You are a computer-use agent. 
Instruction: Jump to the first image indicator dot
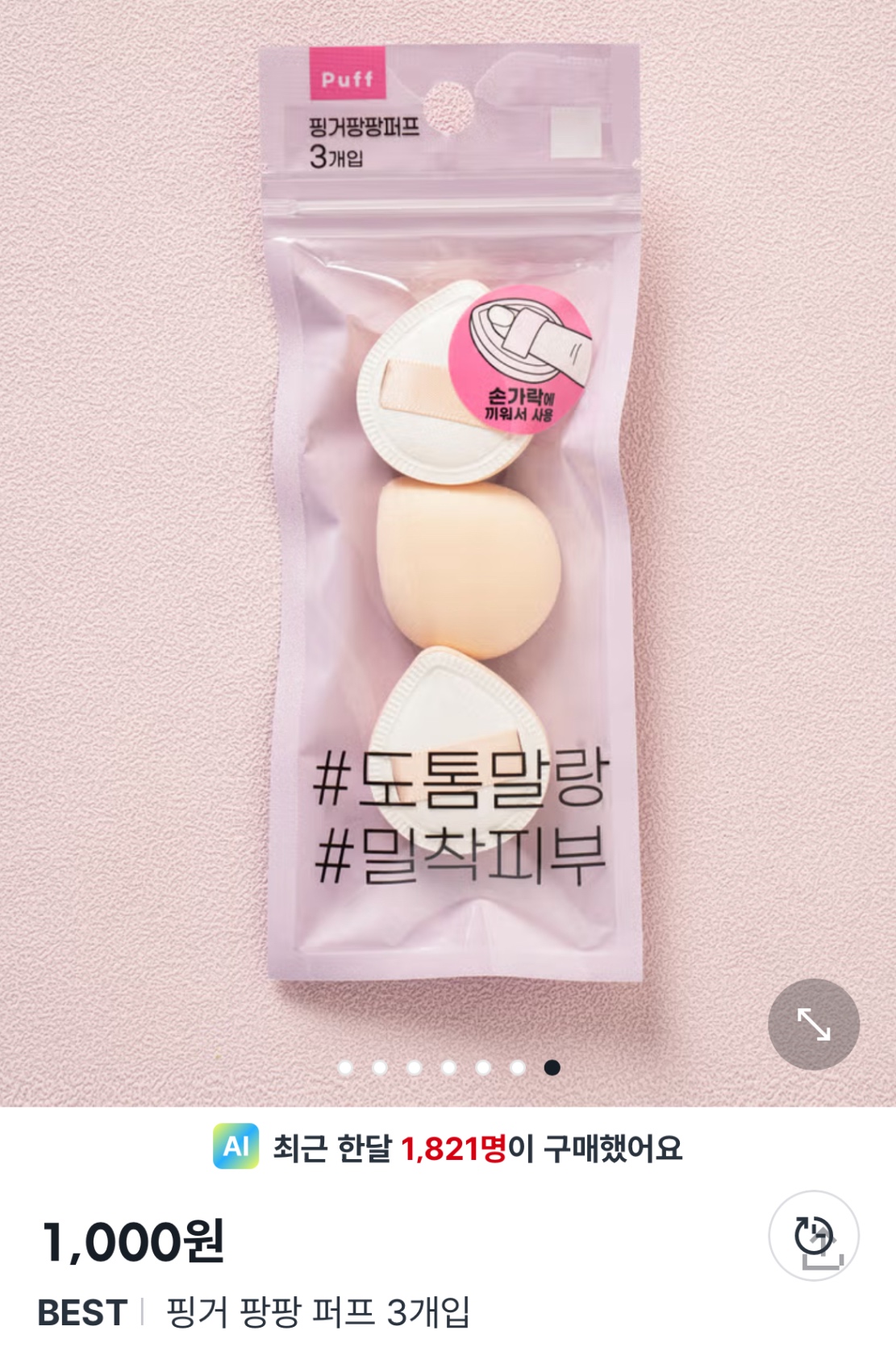(x=345, y=1067)
